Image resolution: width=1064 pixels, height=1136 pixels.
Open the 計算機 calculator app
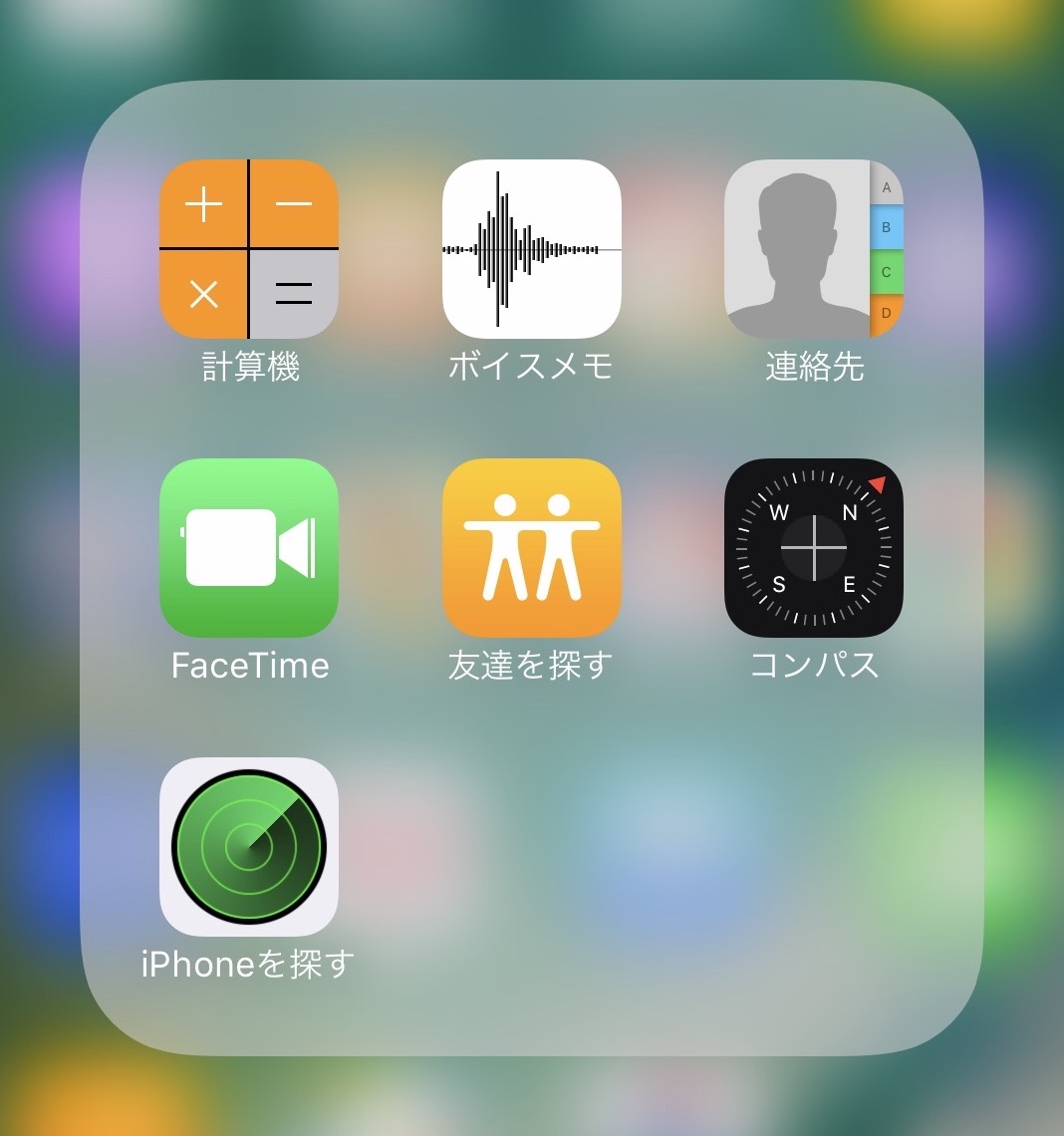(x=249, y=249)
